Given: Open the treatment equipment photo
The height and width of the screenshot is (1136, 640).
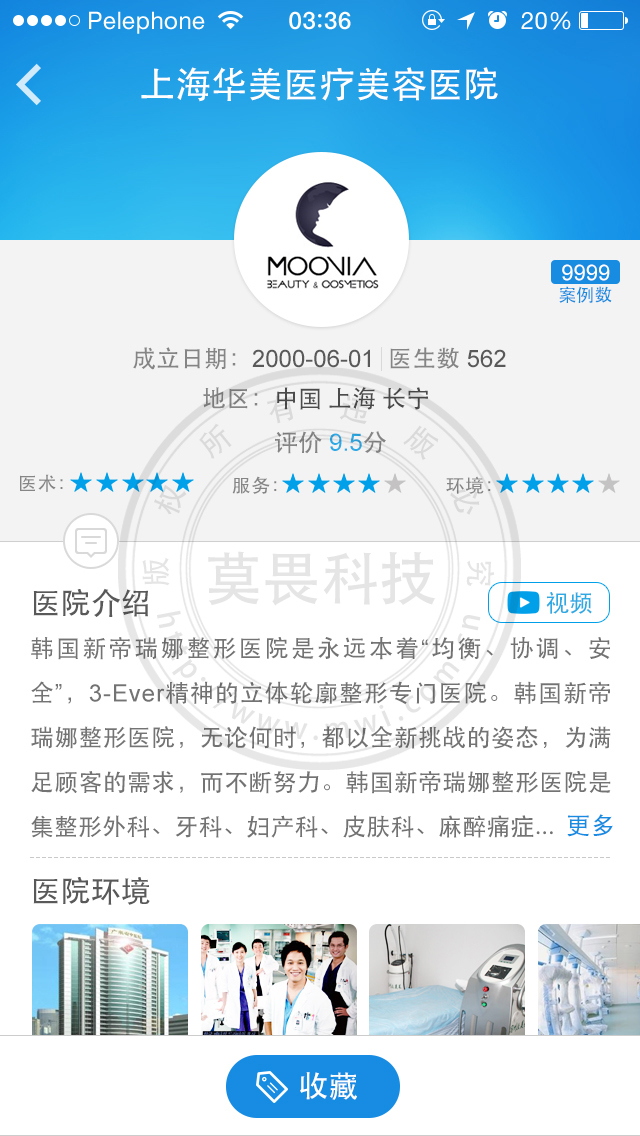Looking at the screenshot, I should [x=447, y=978].
